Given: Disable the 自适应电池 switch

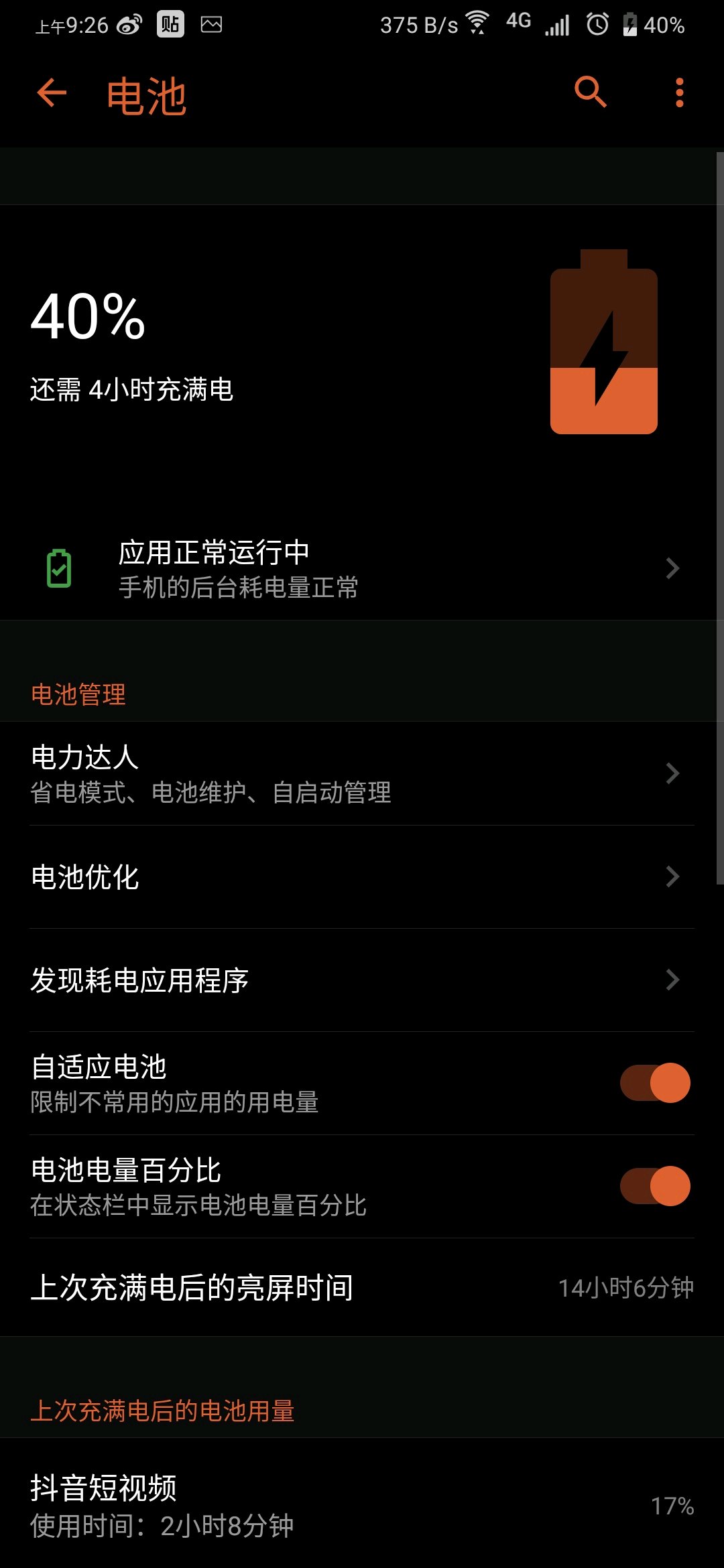Looking at the screenshot, I should click(655, 1083).
